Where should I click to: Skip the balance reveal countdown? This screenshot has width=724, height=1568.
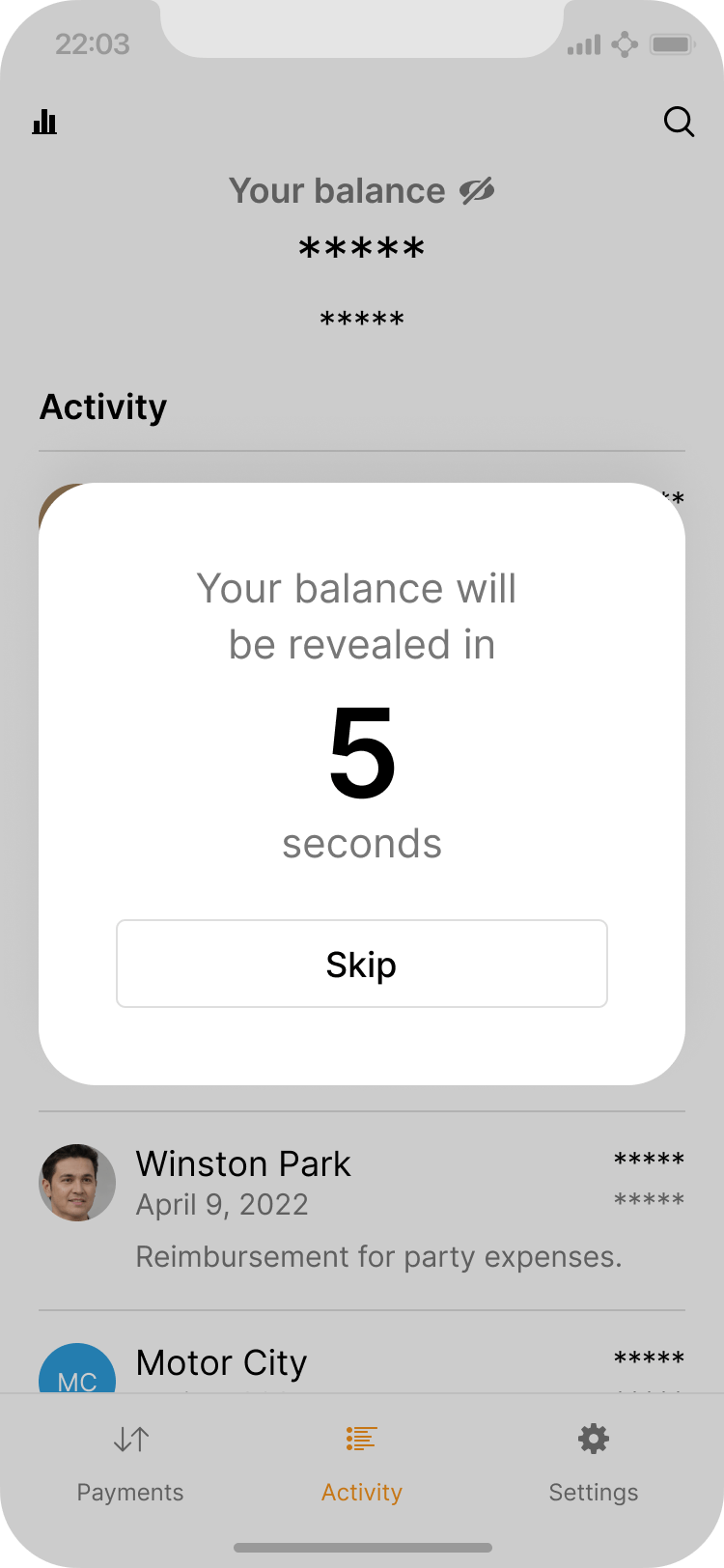(361, 964)
